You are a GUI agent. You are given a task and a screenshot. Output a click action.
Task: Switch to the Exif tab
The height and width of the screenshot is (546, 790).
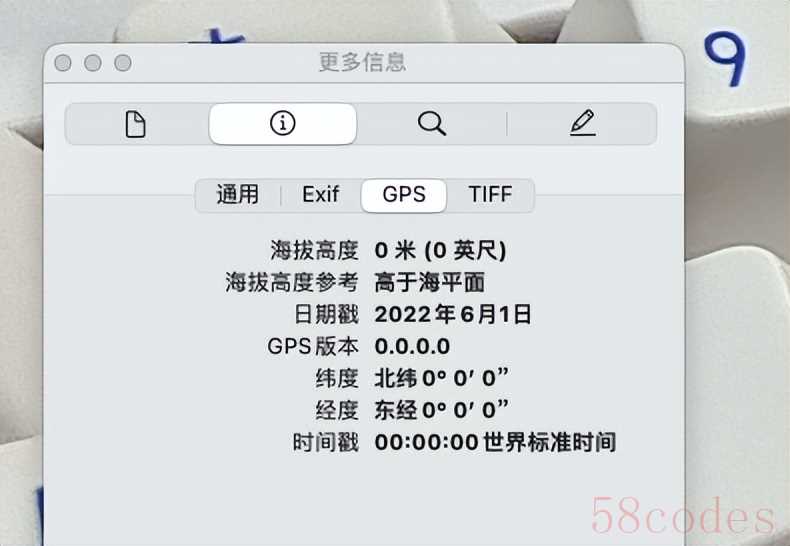(x=321, y=195)
